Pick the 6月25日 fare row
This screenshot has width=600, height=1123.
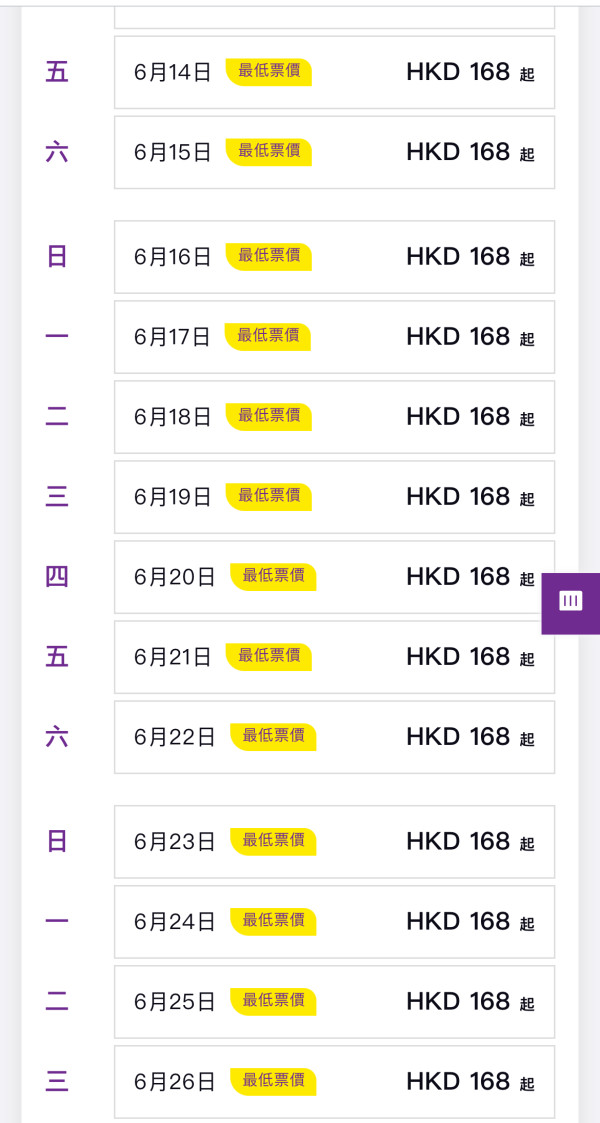[334, 1002]
